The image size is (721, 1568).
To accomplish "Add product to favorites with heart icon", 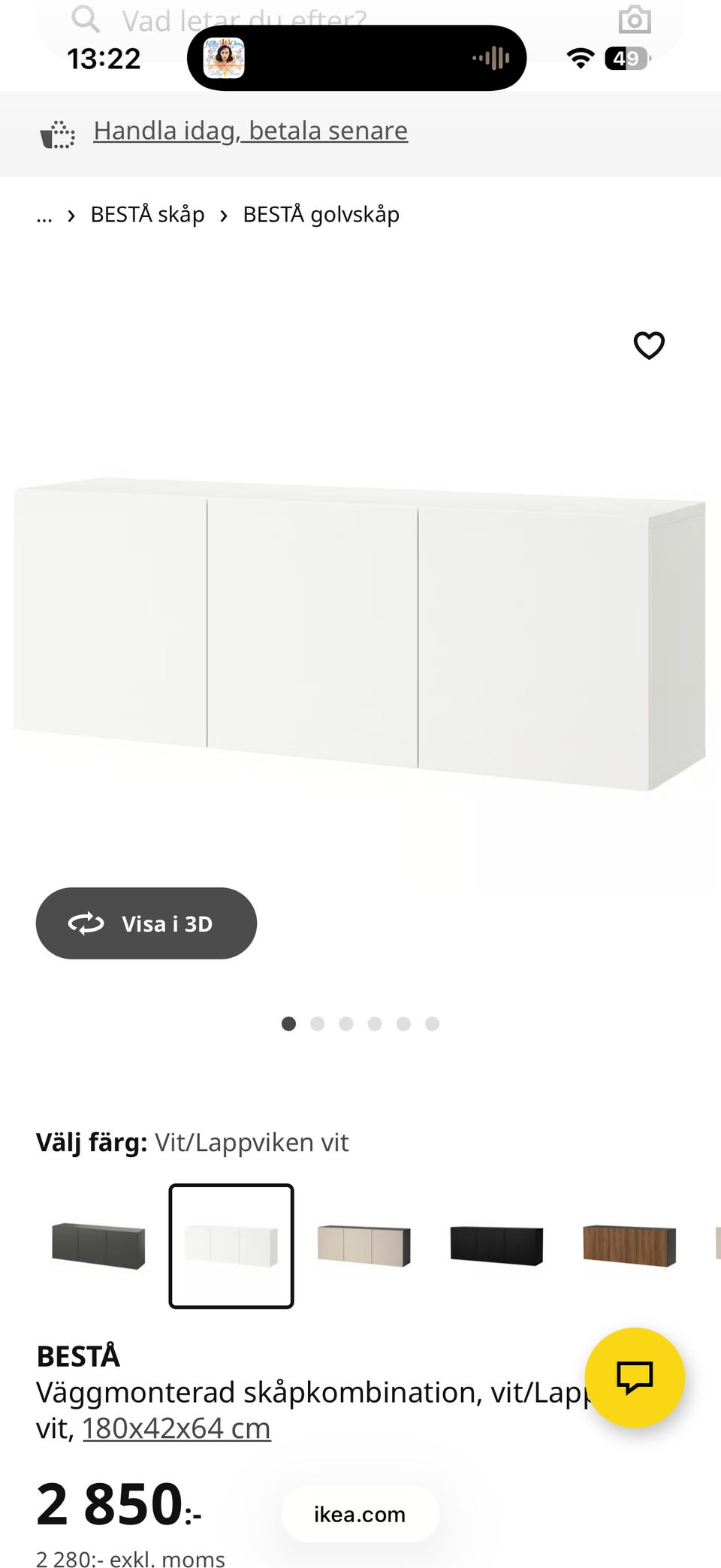I will 648,346.
